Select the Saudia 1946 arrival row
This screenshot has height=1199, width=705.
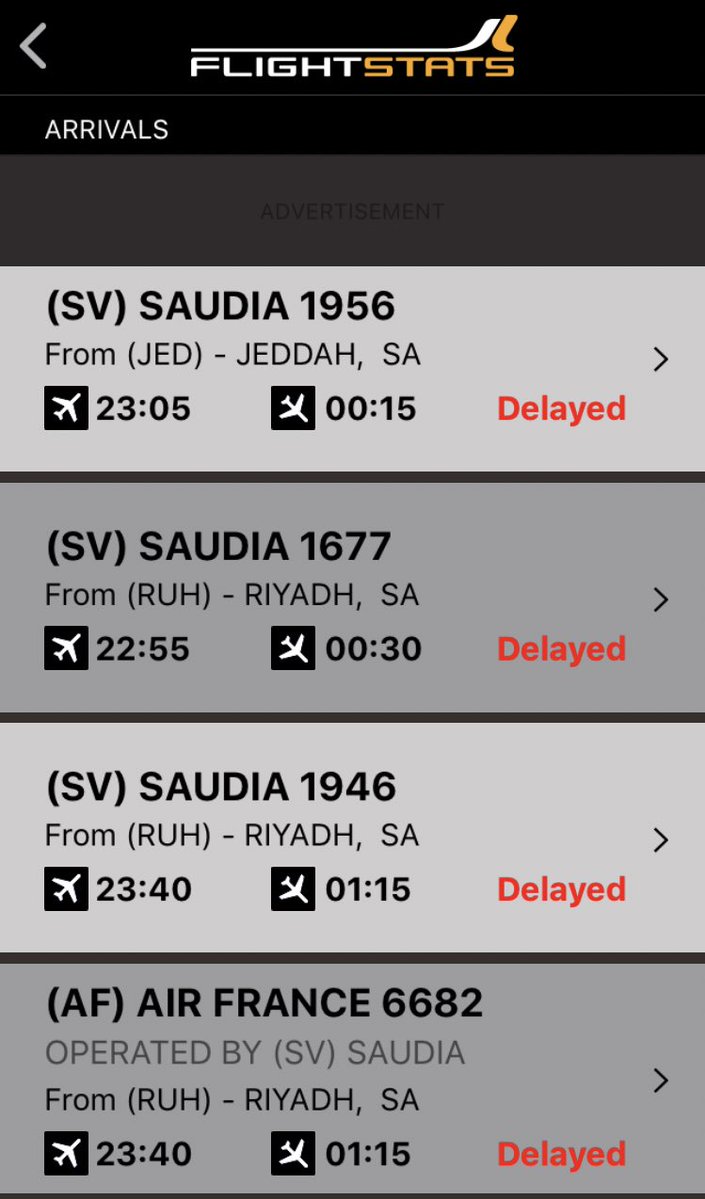click(352, 838)
